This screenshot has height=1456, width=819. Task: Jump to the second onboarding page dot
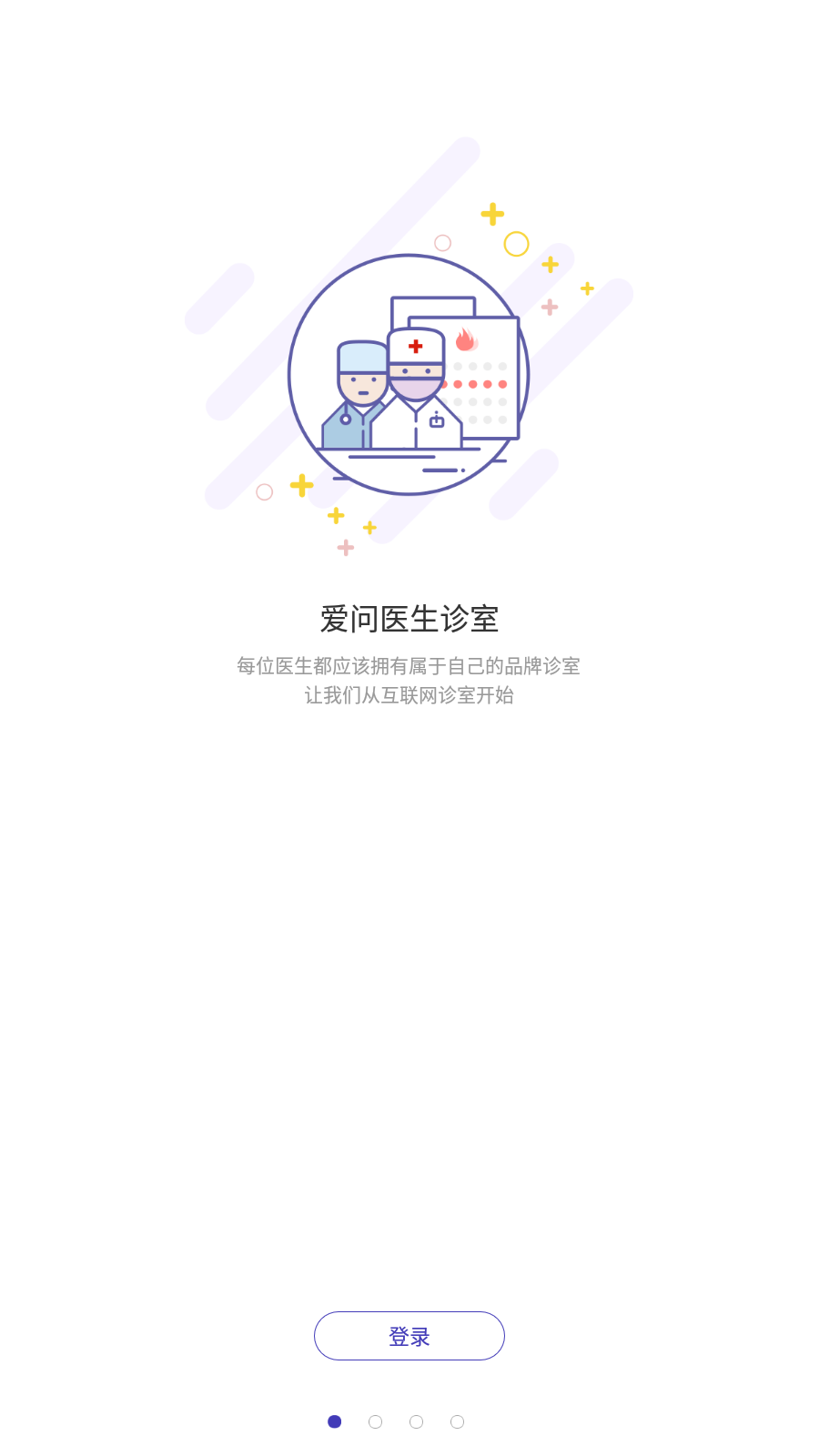375,1421
